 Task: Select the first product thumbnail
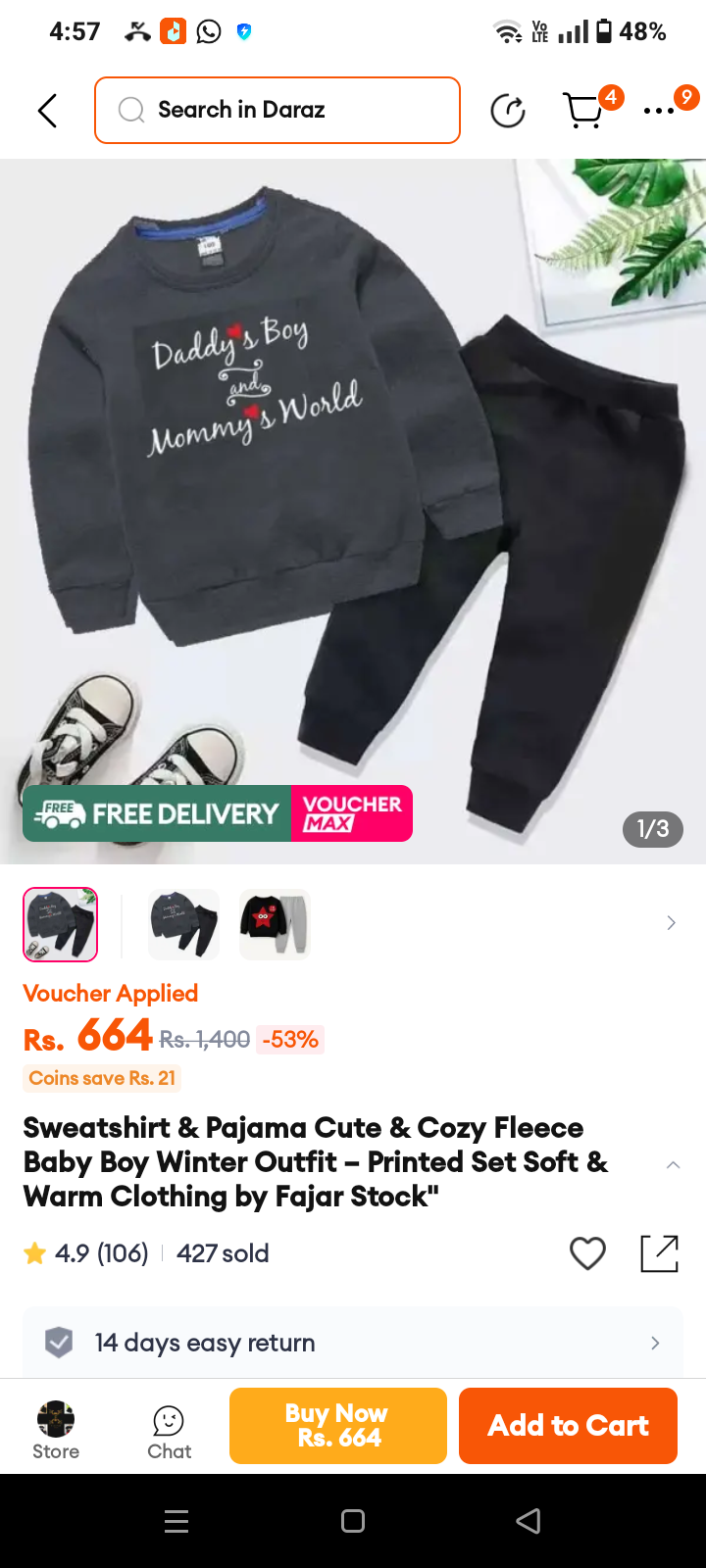(x=61, y=924)
